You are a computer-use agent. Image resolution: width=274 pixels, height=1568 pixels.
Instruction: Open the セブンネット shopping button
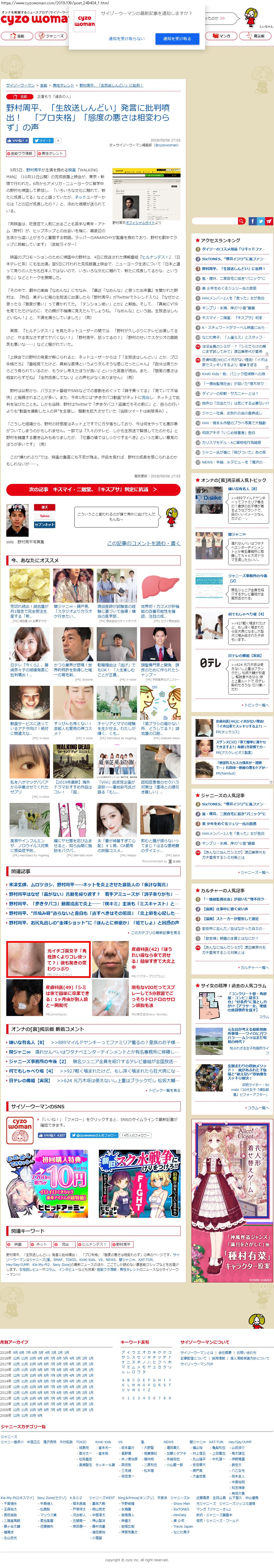coord(44,525)
